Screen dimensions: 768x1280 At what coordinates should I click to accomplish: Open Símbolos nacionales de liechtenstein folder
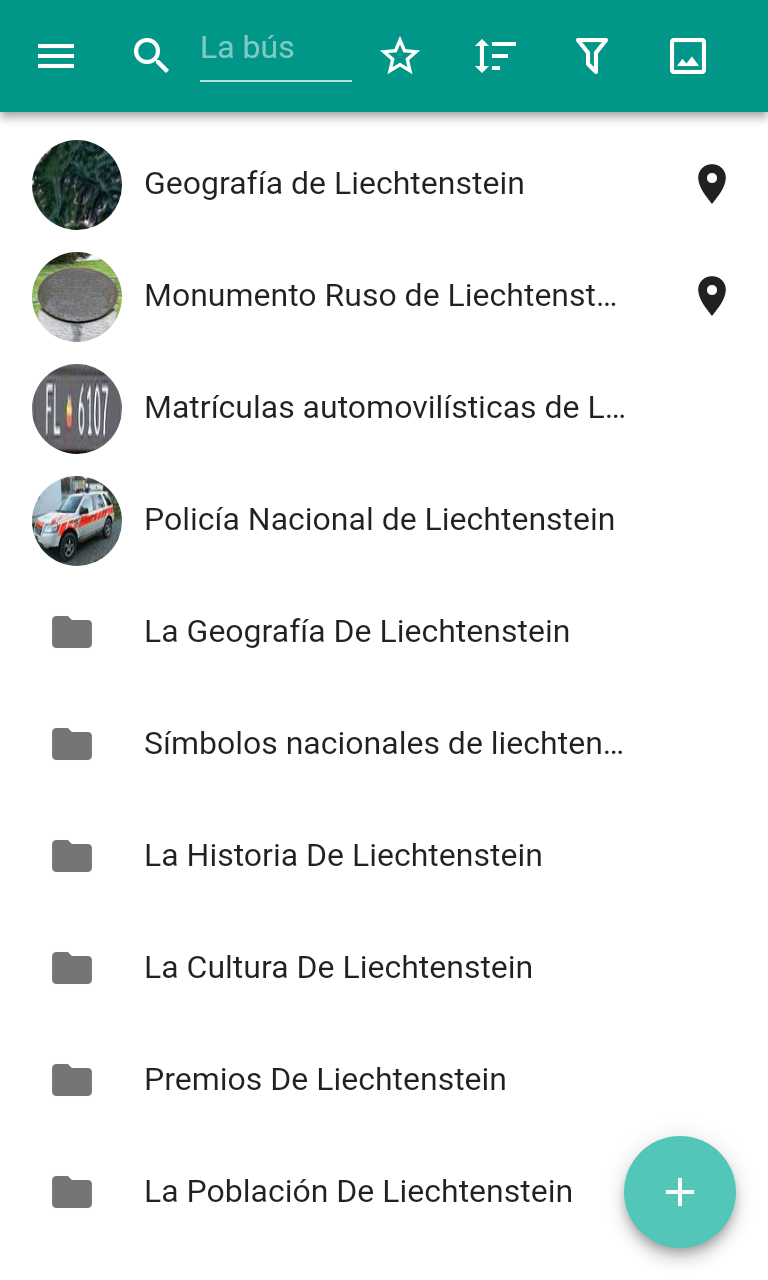pos(384,744)
